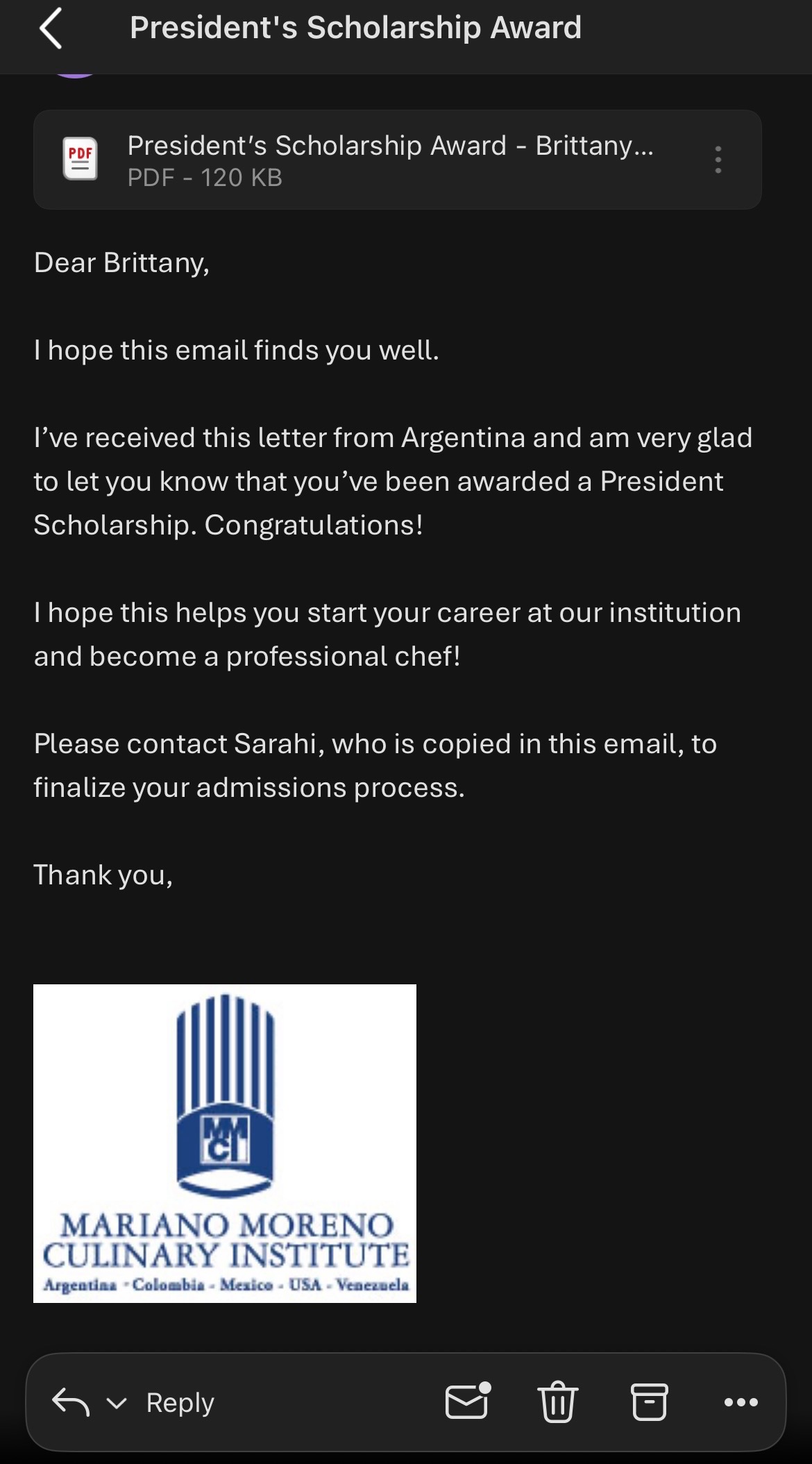Go back to the inbox
The width and height of the screenshot is (812, 1464).
(x=51, y=28)
